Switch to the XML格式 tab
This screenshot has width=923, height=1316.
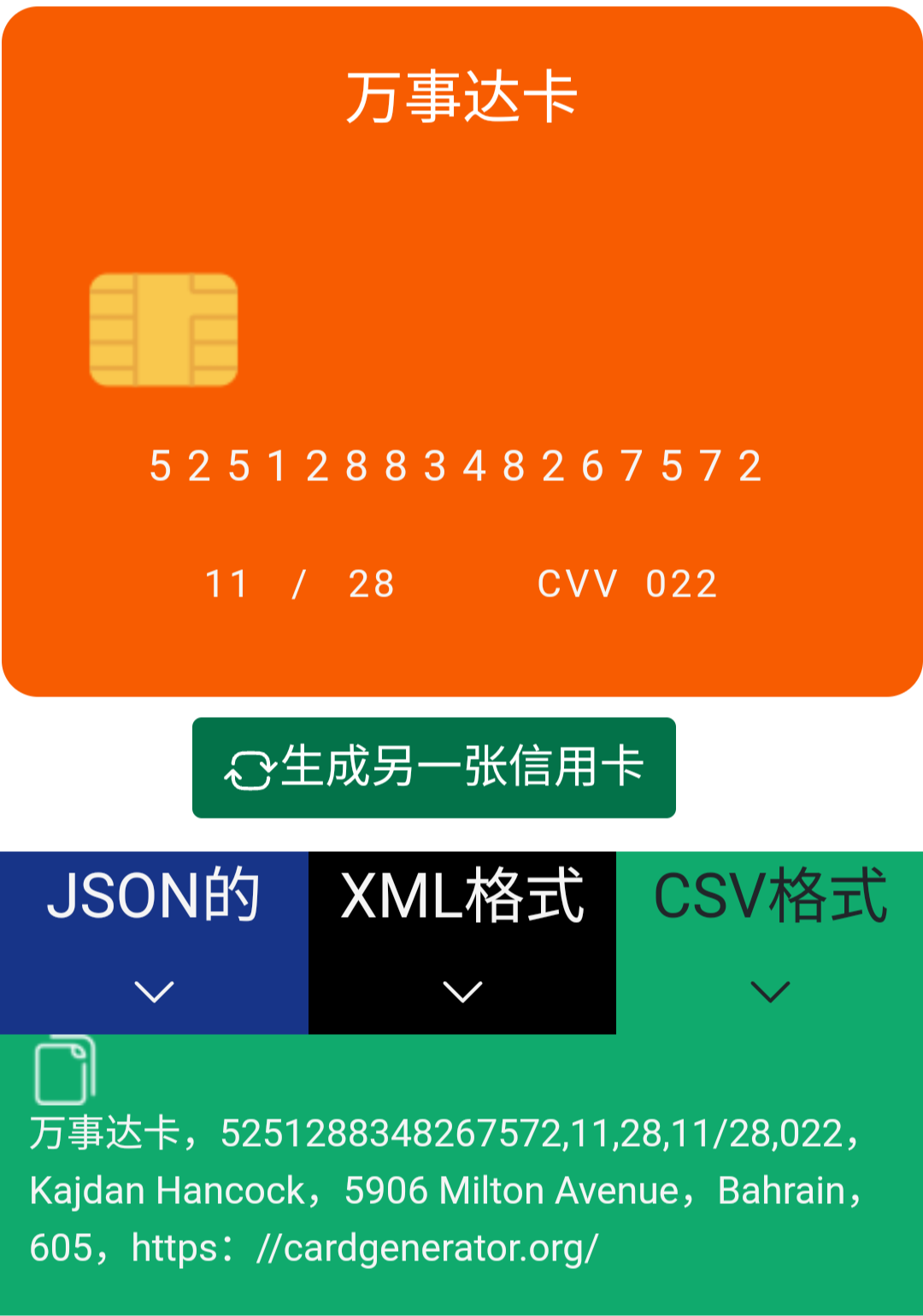(x=461, y=897)
